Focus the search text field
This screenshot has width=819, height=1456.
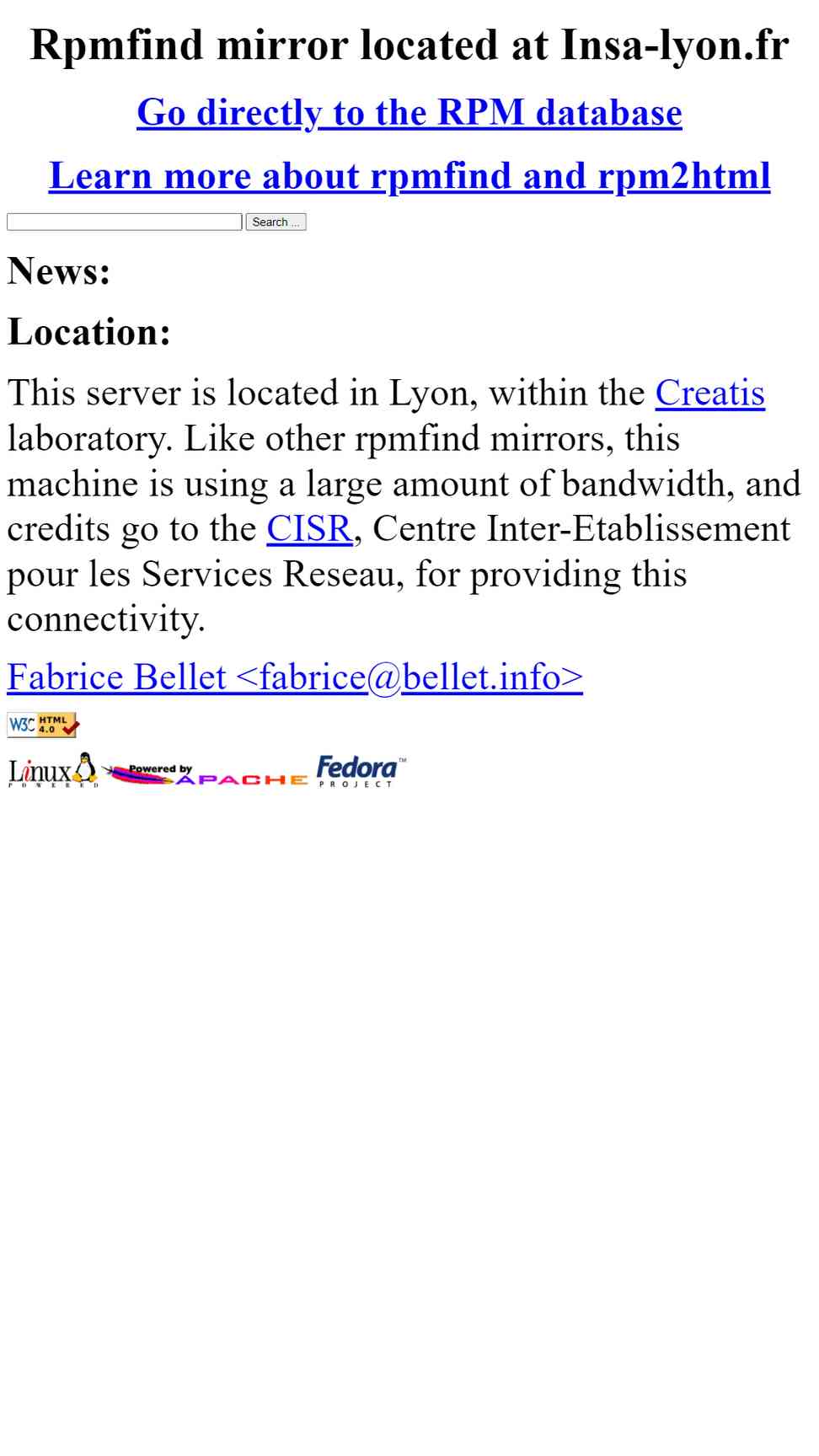125,222
